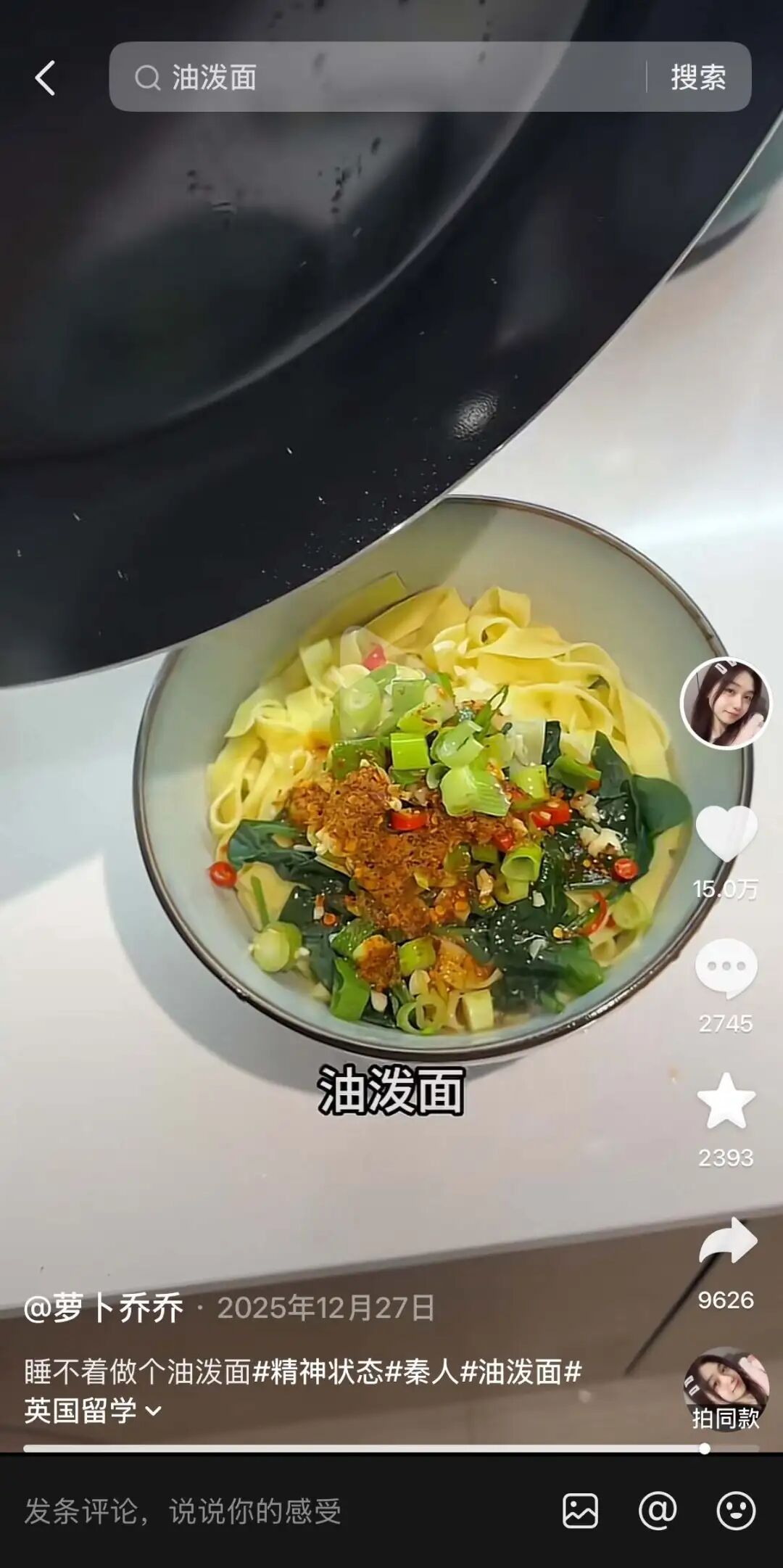783x1568 pixels.
Task: Tap the search field showing 油泼面
Action: pos(377,78)
